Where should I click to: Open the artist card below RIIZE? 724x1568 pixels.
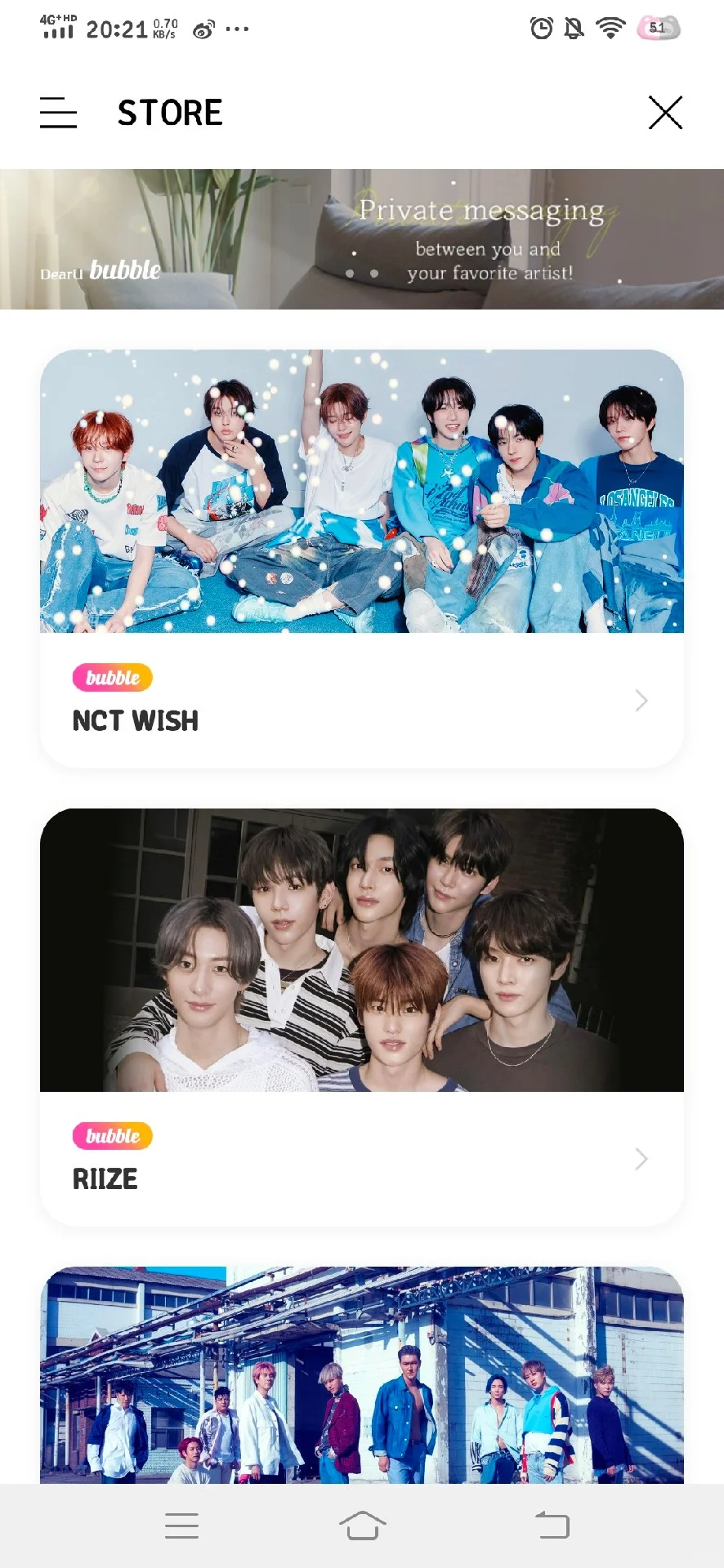362,1374
